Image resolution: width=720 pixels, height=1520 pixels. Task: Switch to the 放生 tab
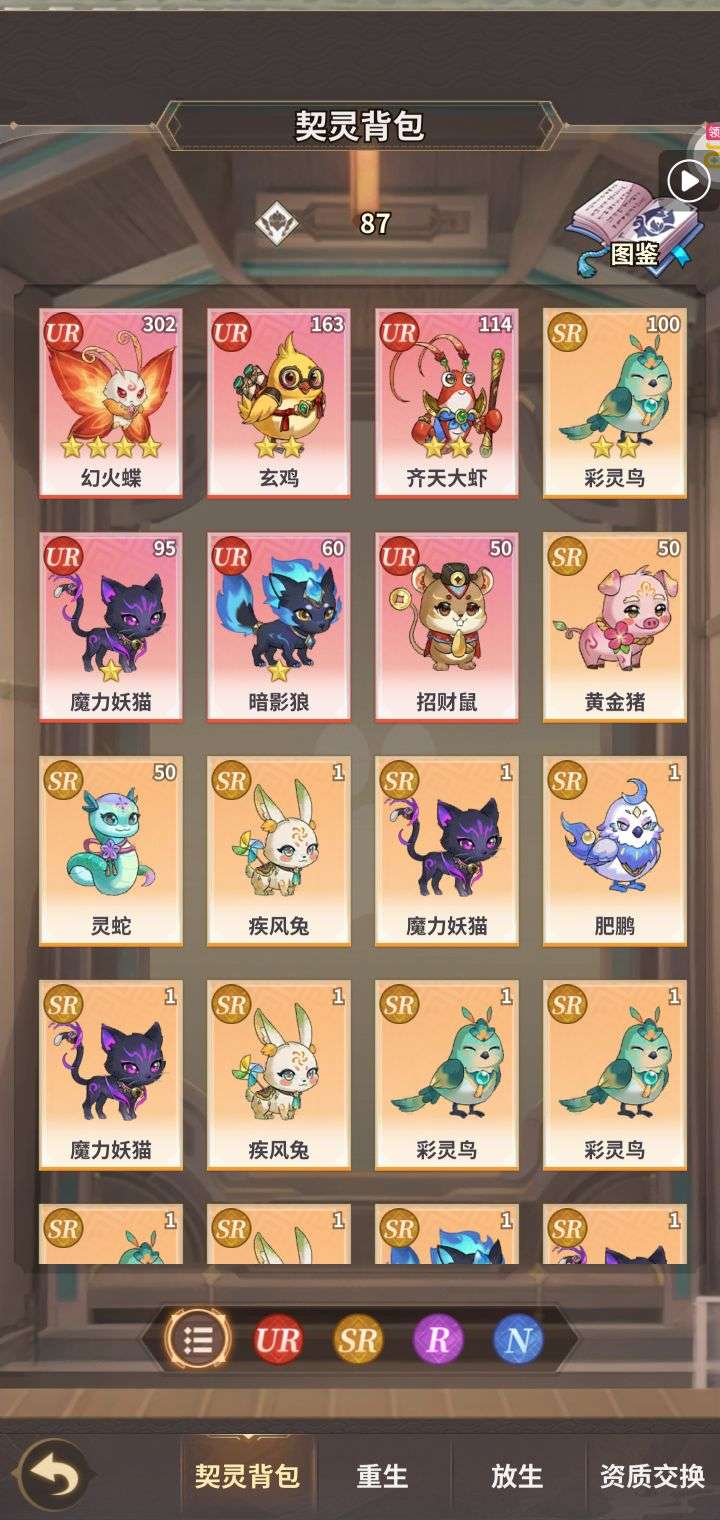(517, 1476)
